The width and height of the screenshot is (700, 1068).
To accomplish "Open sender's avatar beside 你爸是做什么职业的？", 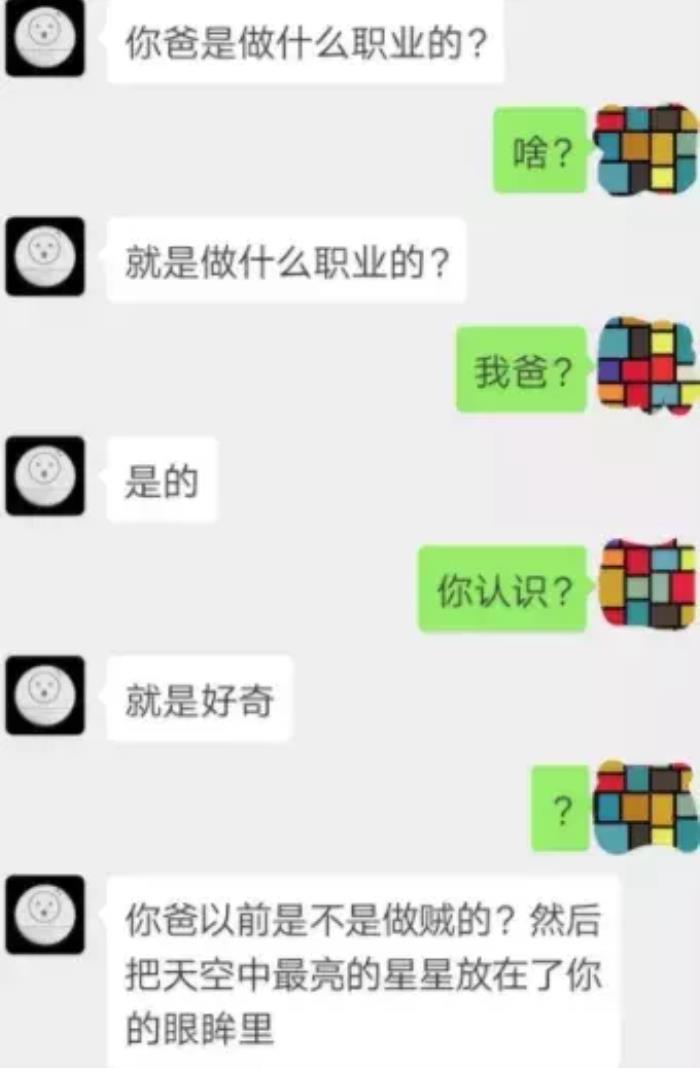I will 44,37.
